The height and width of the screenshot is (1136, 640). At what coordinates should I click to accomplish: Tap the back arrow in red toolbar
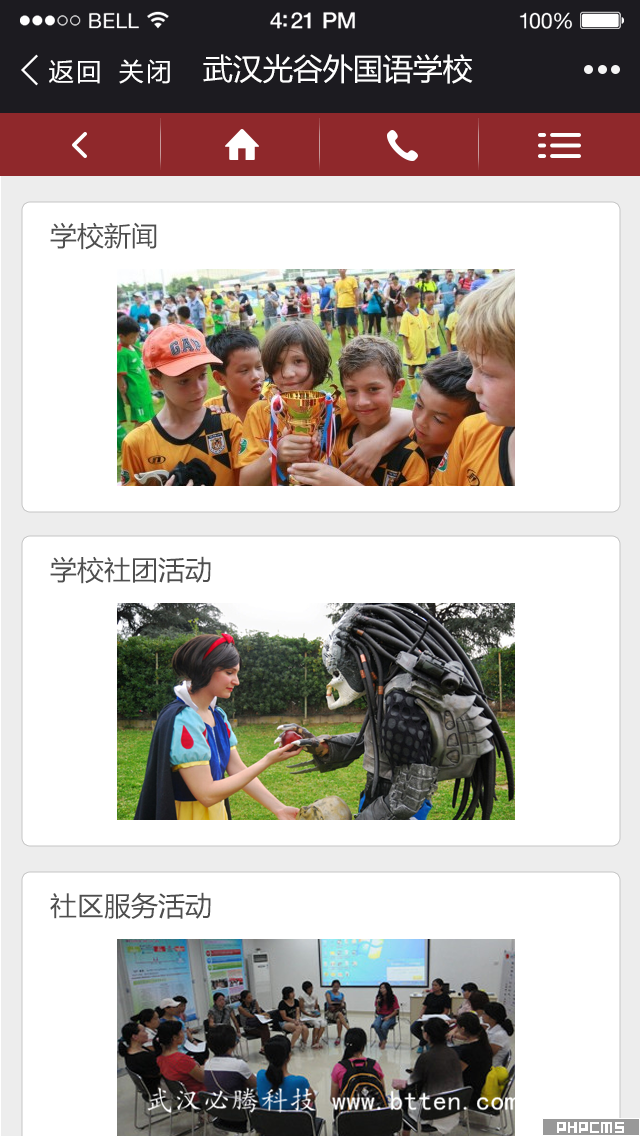pos(80,146)
